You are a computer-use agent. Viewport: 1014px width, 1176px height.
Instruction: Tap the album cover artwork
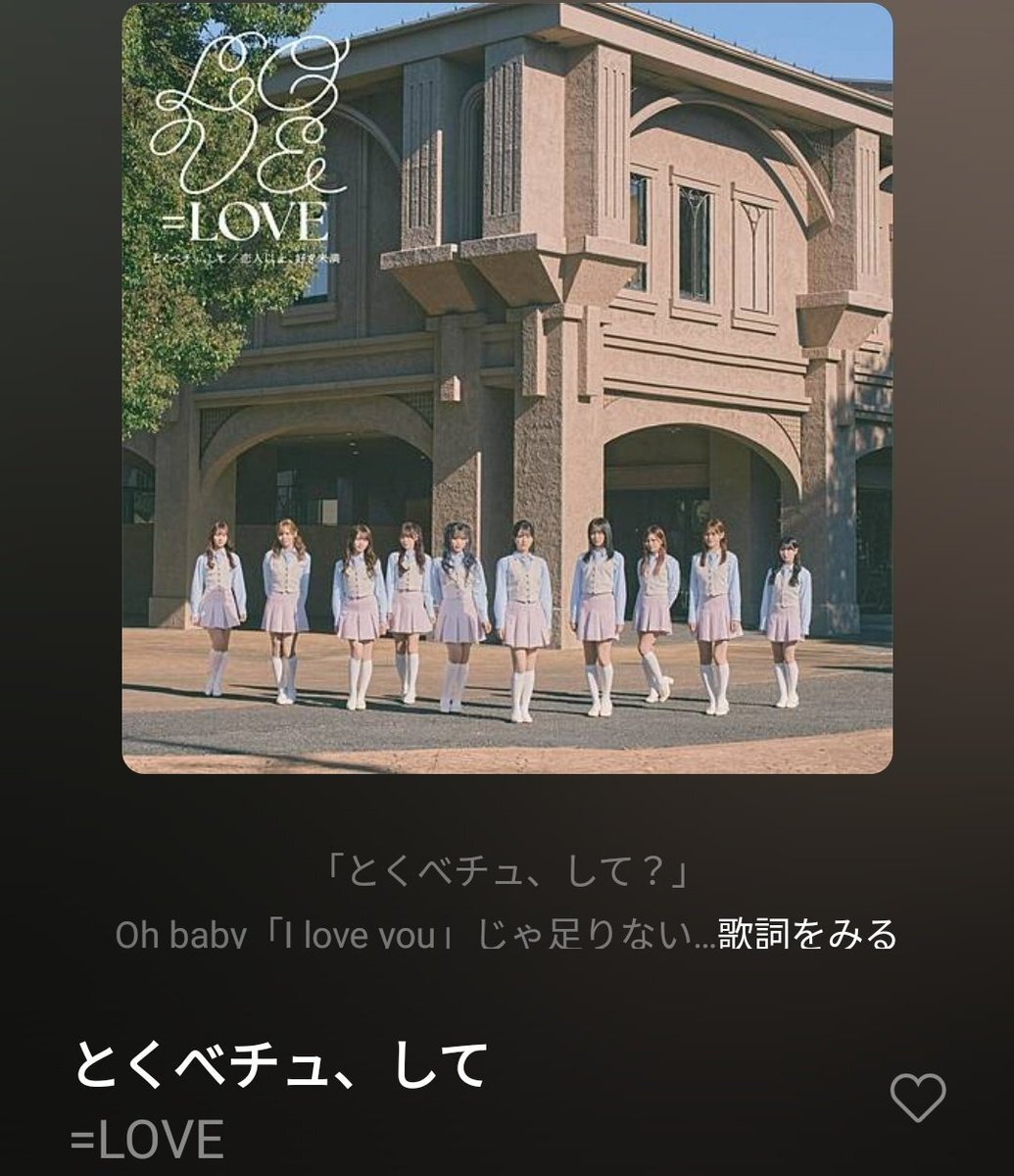[x=507, y=388]
